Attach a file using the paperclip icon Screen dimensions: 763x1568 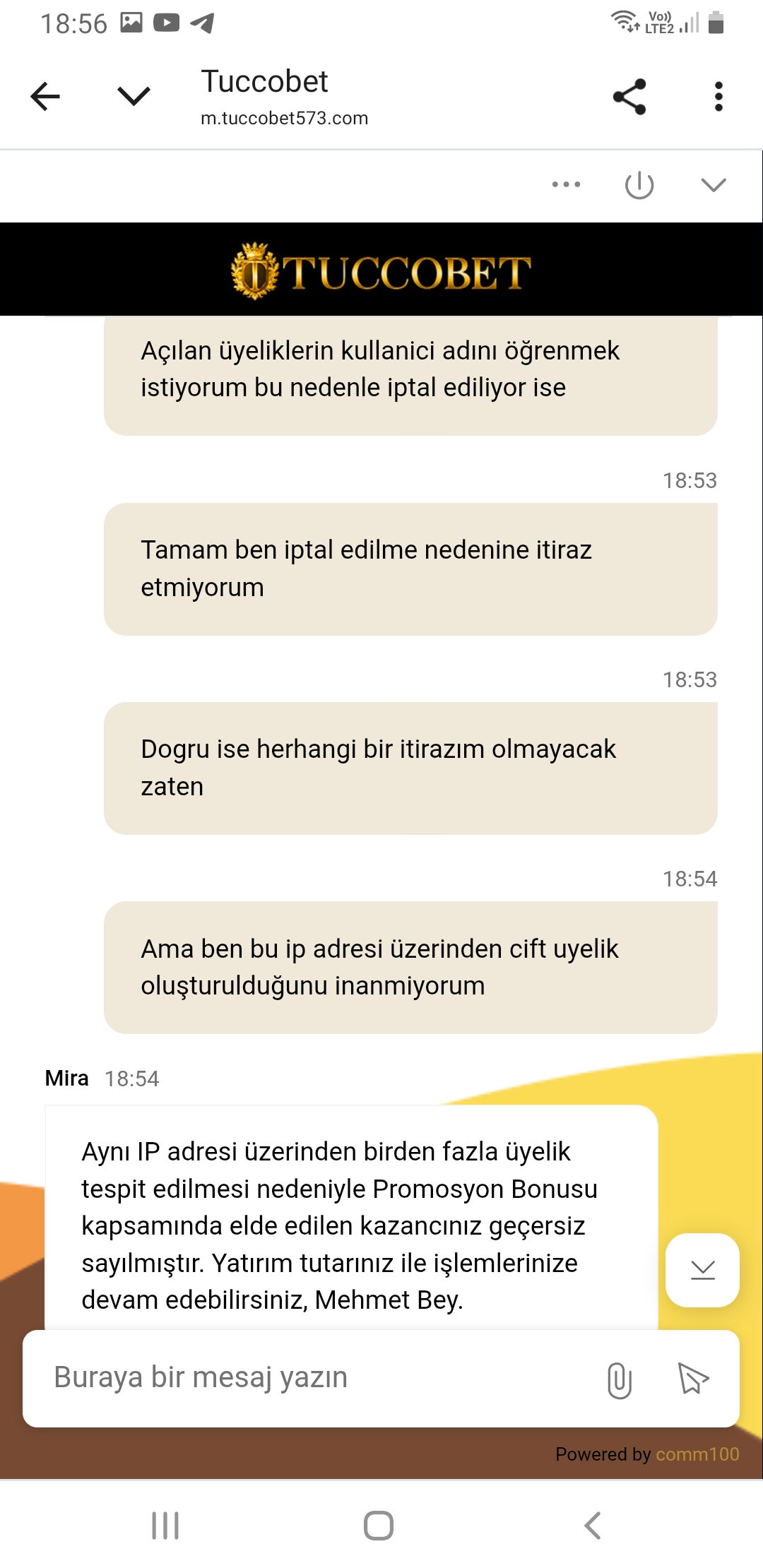[x=620, y=1379]
